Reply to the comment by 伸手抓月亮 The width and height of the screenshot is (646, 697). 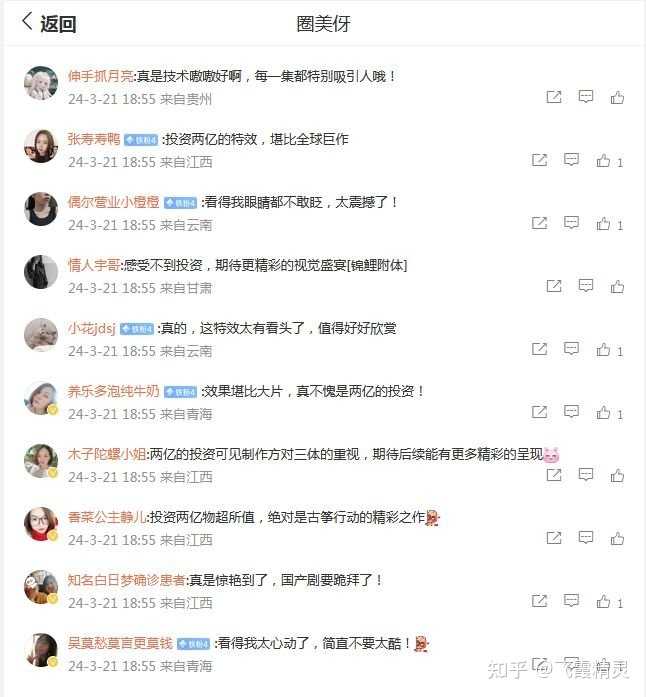(586, 97)
